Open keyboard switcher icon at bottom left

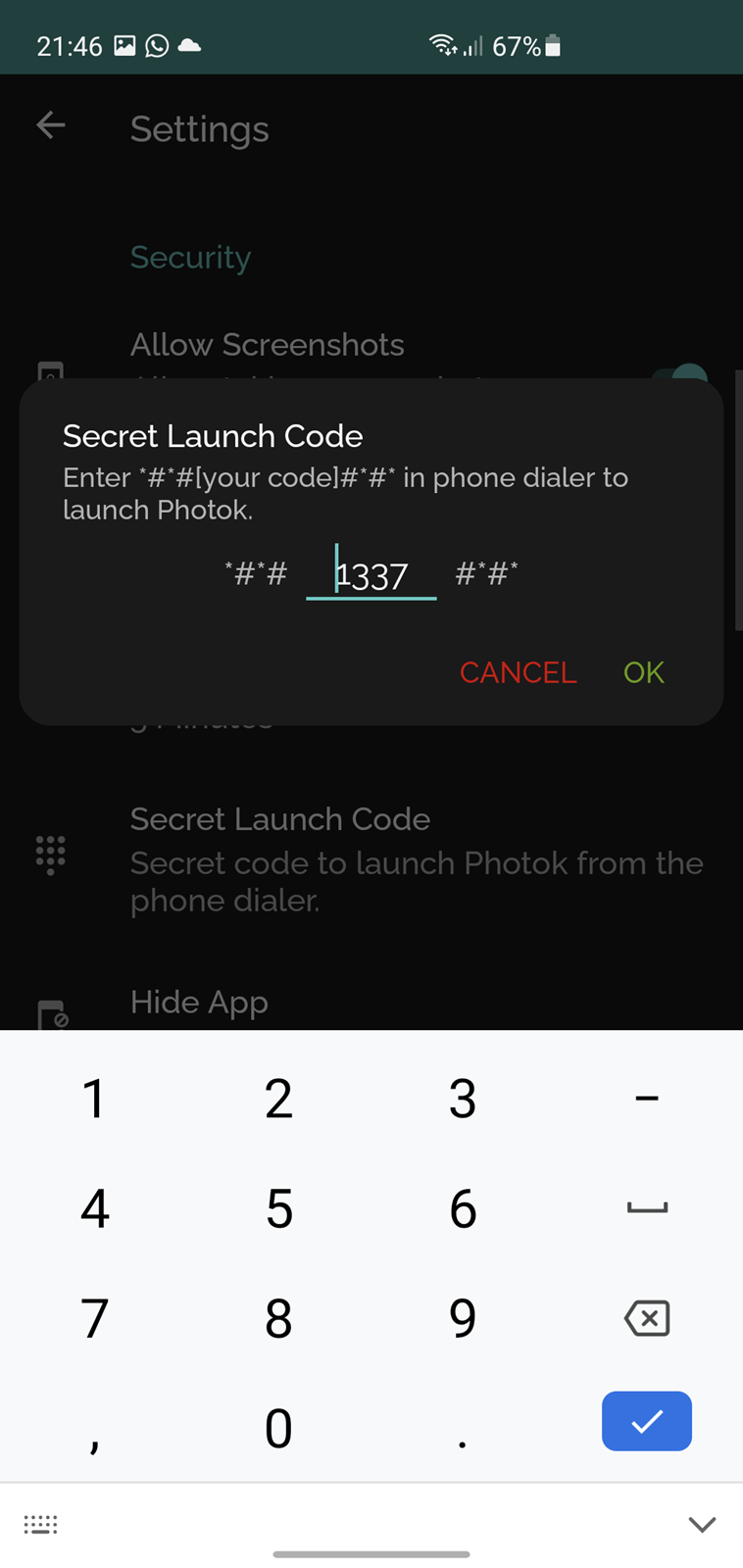pyautogui.click(x=40, y=1524)
